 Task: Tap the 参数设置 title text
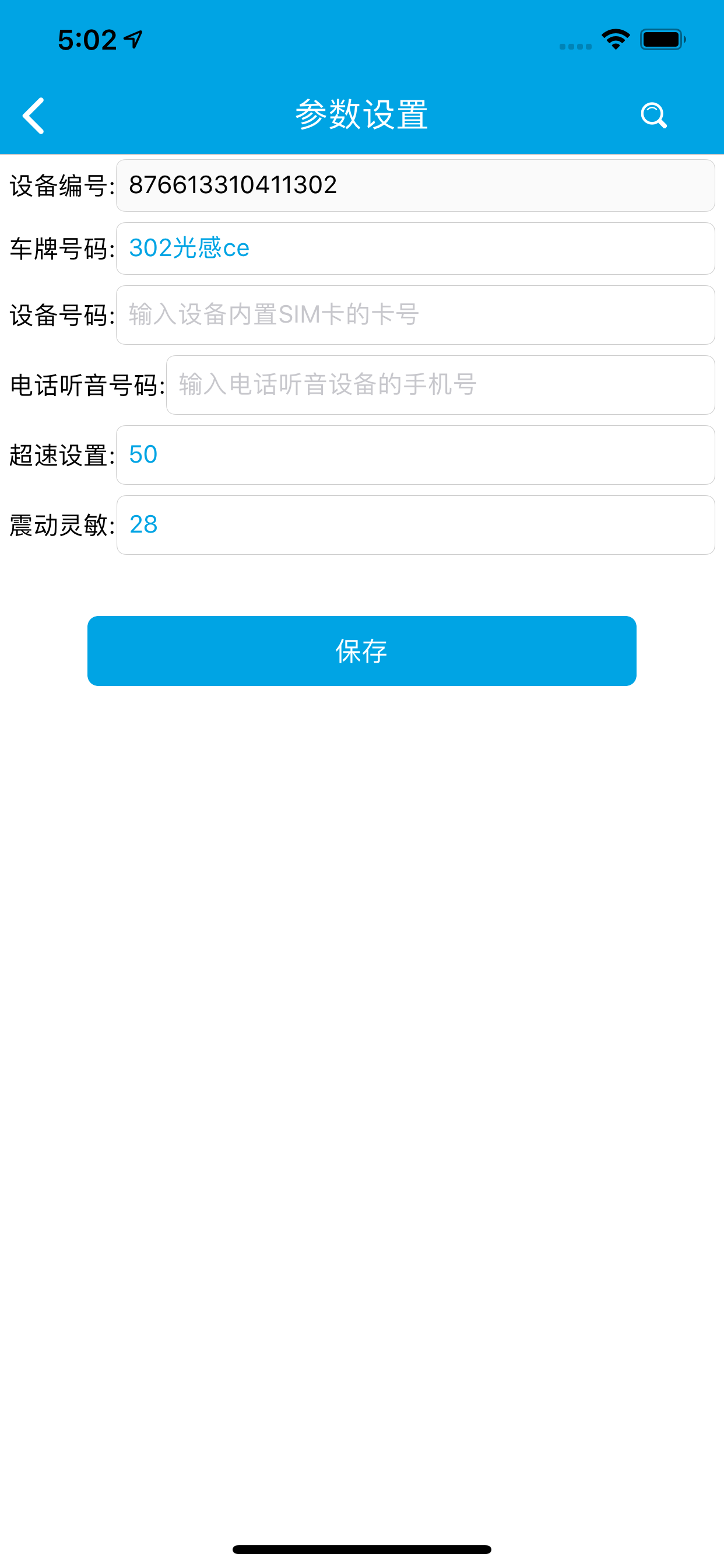coord(361,114)
